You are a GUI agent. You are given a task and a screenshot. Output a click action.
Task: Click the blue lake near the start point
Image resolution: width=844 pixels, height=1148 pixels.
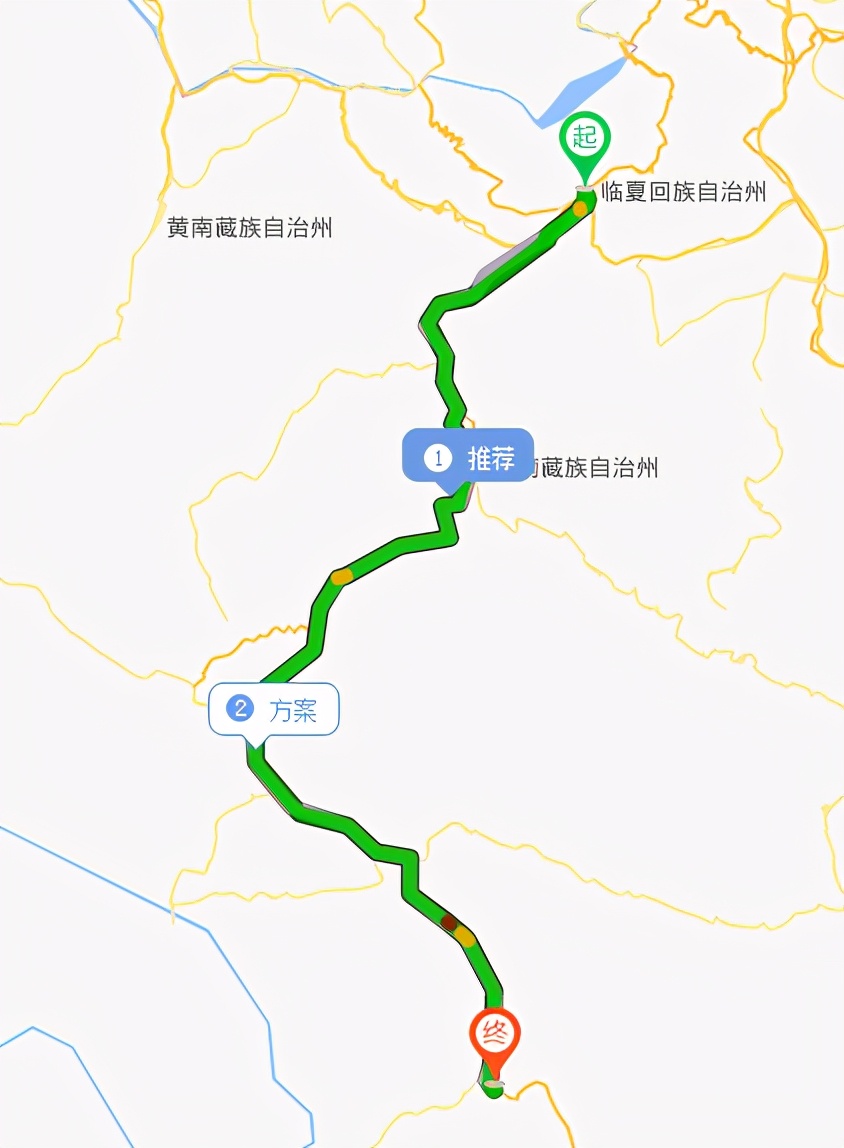click(590, 85)
